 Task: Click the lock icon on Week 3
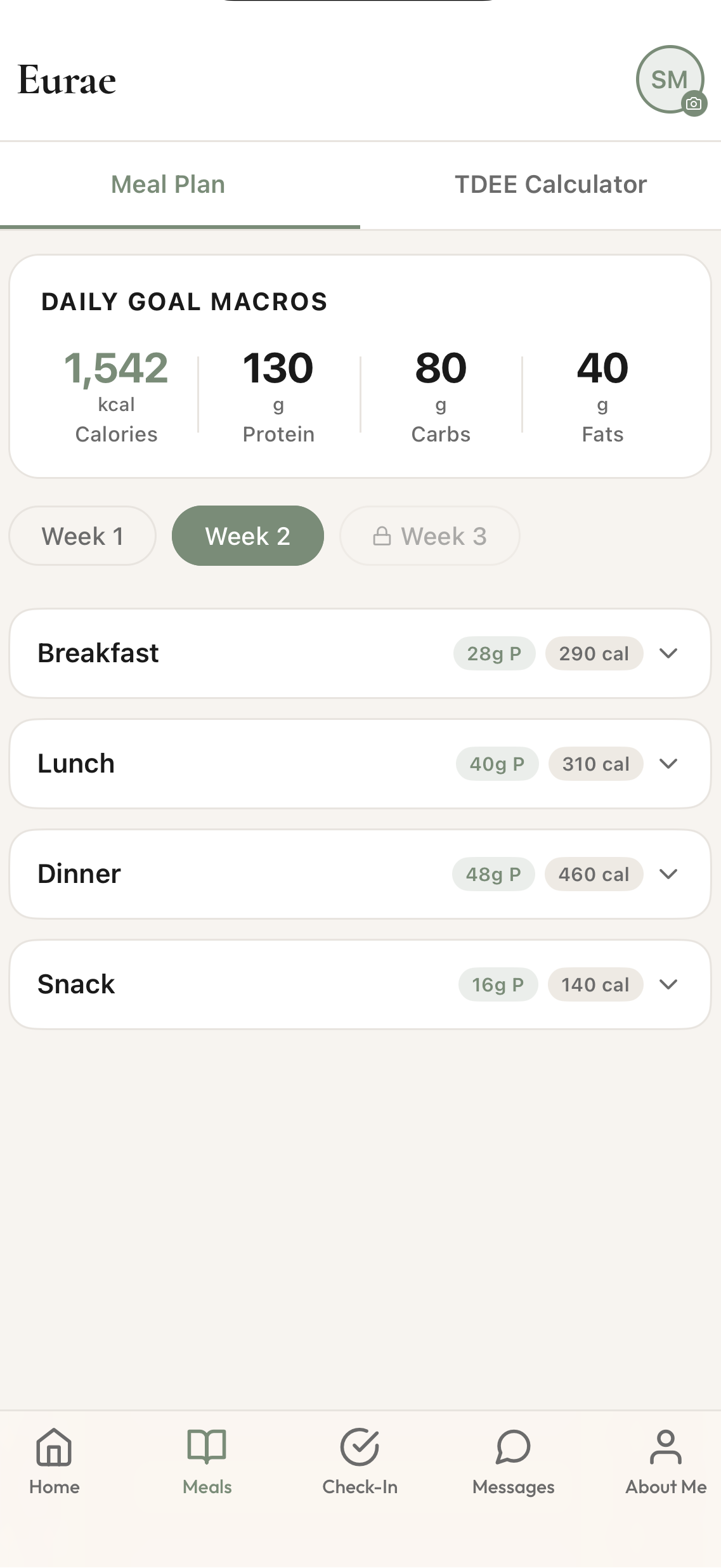click(383, 536)
